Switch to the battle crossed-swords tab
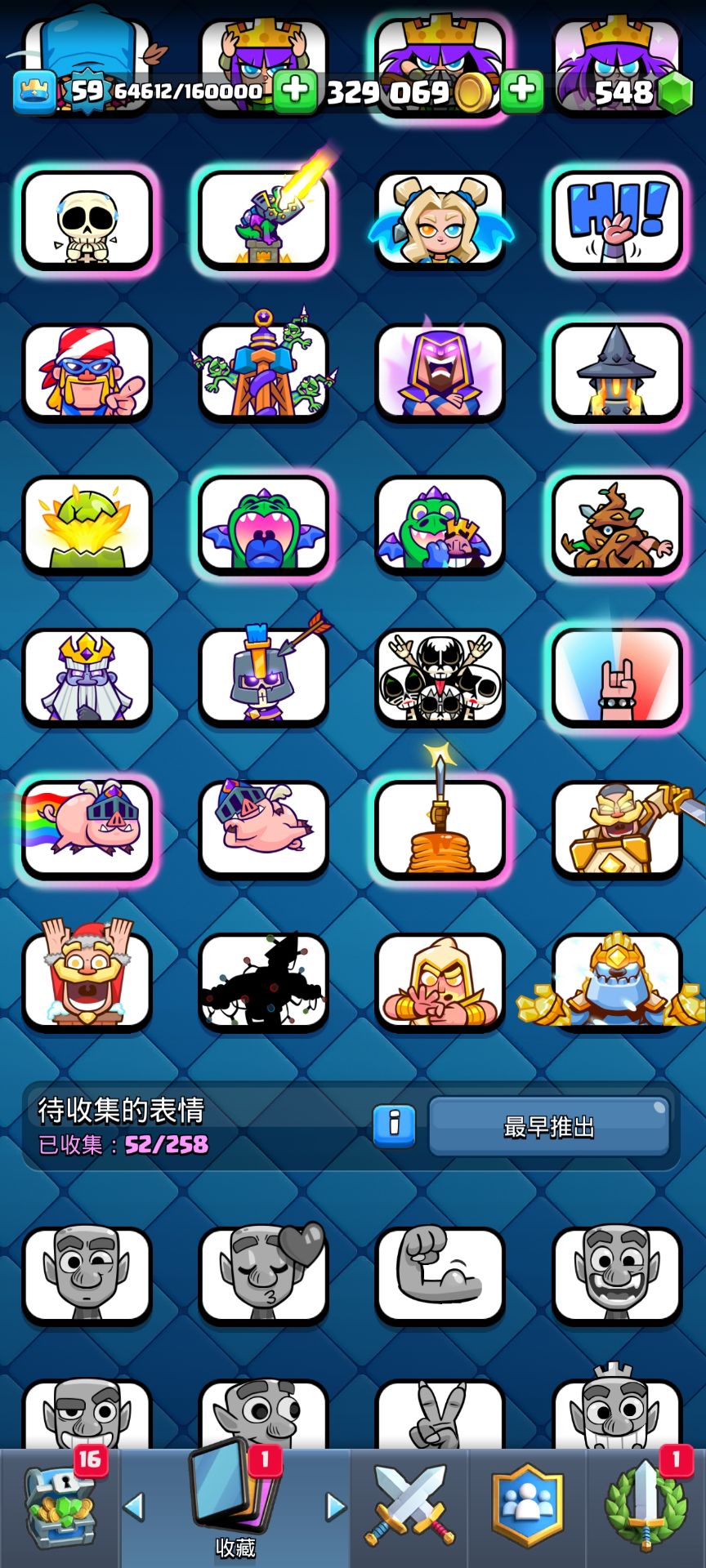This screenshot has width=706, height=1568. point(409,1508)
